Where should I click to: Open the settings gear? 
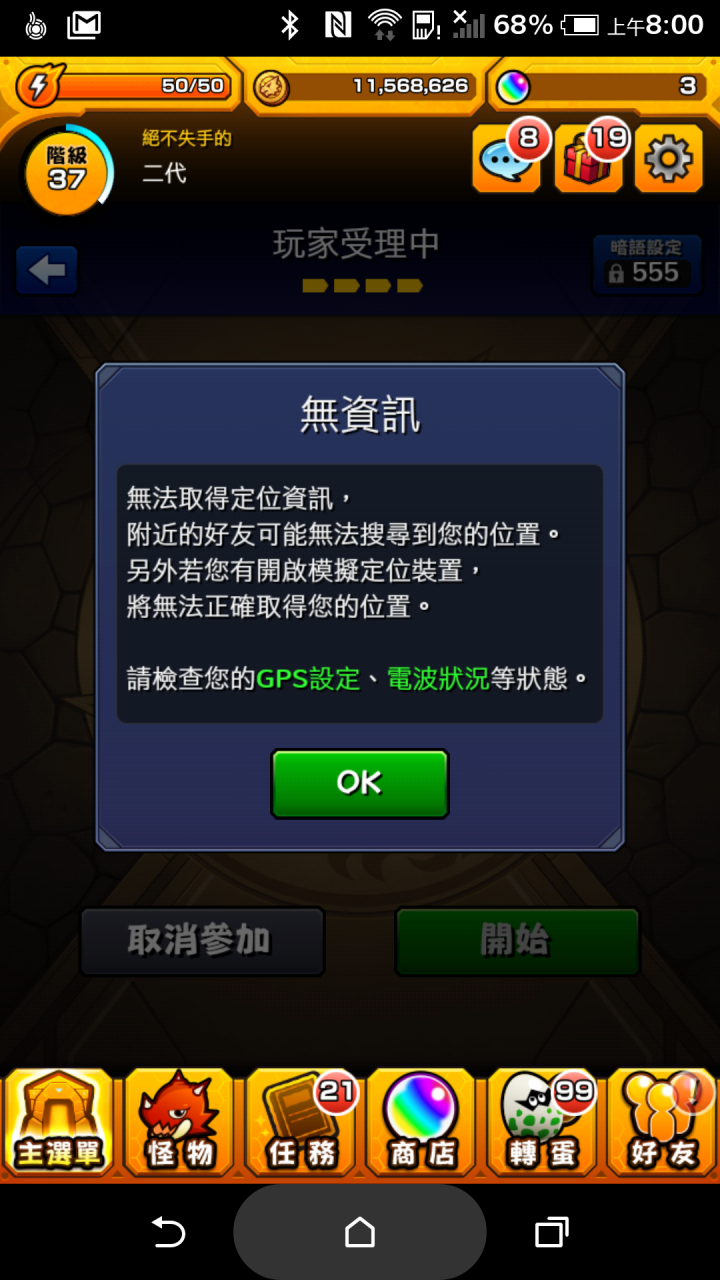[x=668, y=160]
